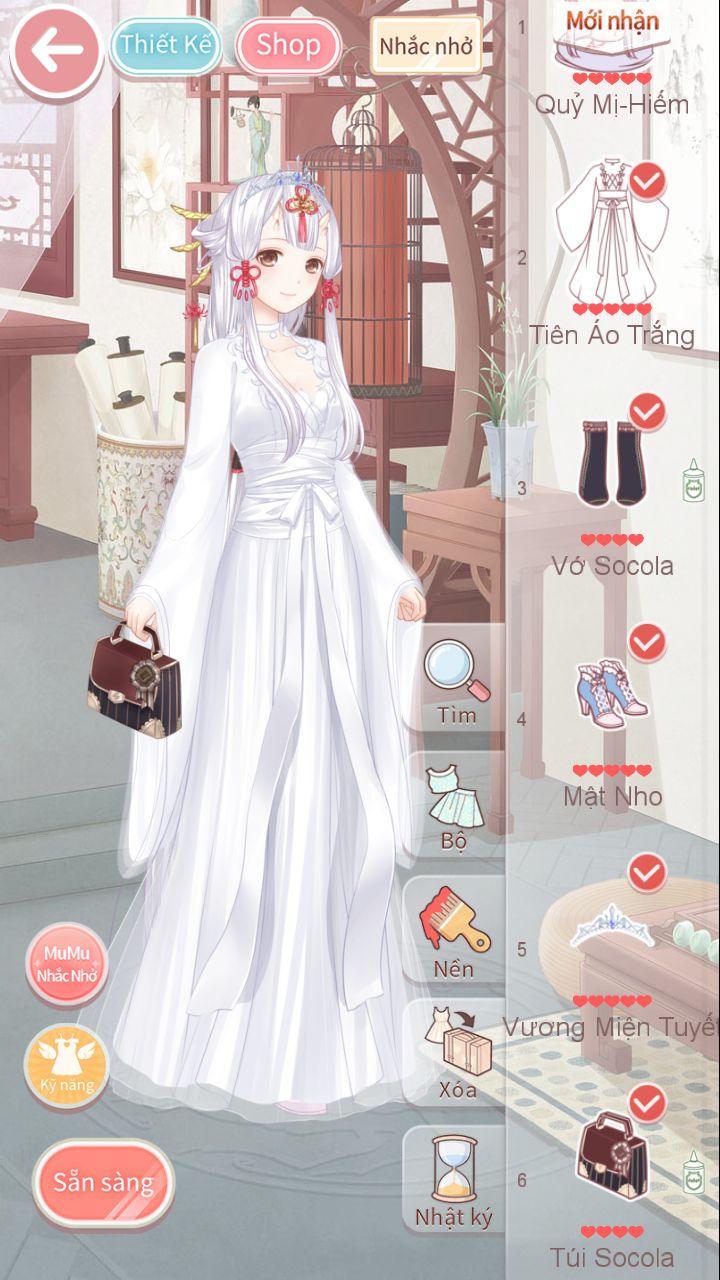Open the Thiết Kế design section
The height and width of the screenshot is (1280, 720).
(x=166, y=46)
